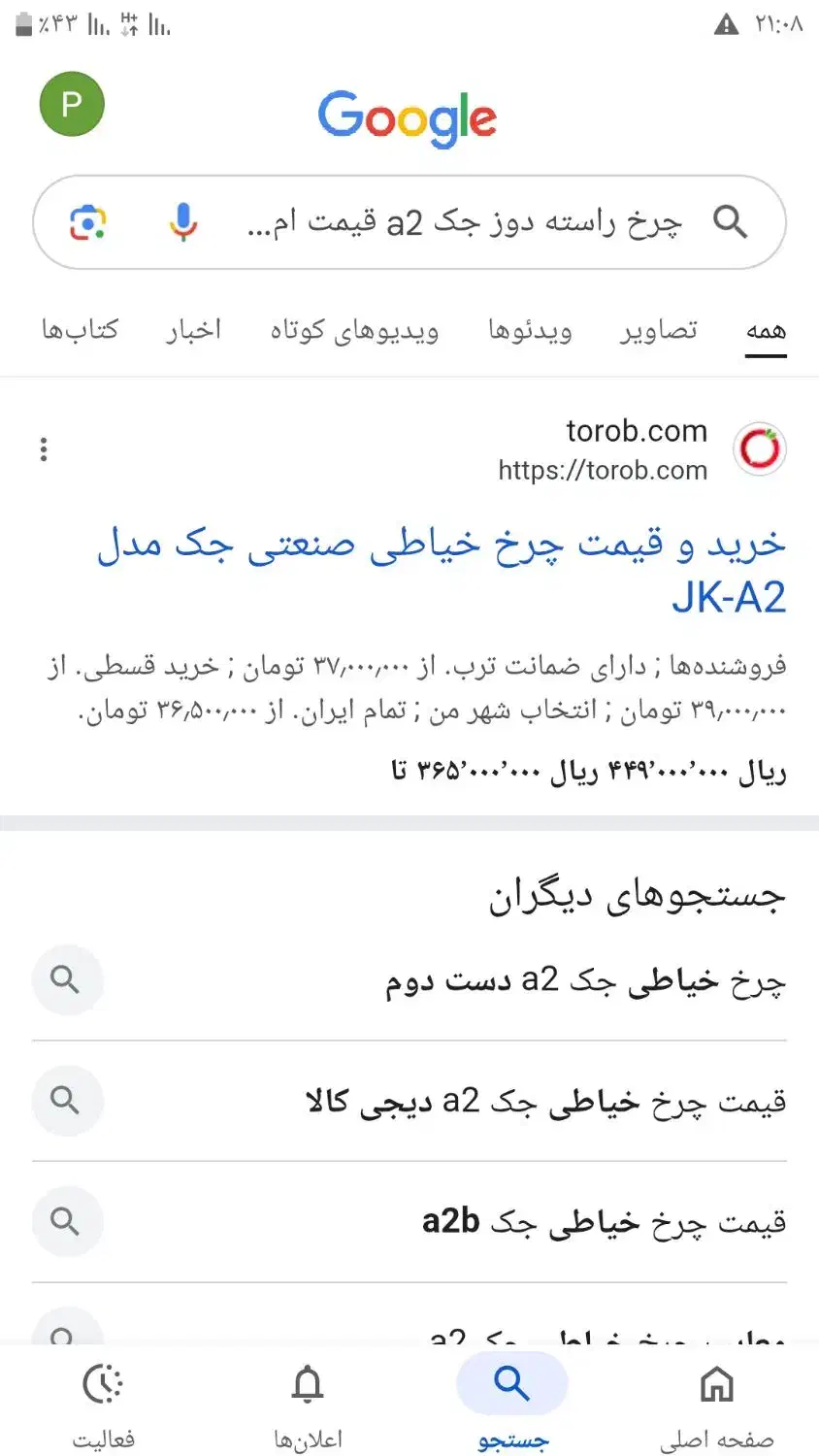
Task: Switch to the ویدئوها tab
Action: tap(530, 331)
